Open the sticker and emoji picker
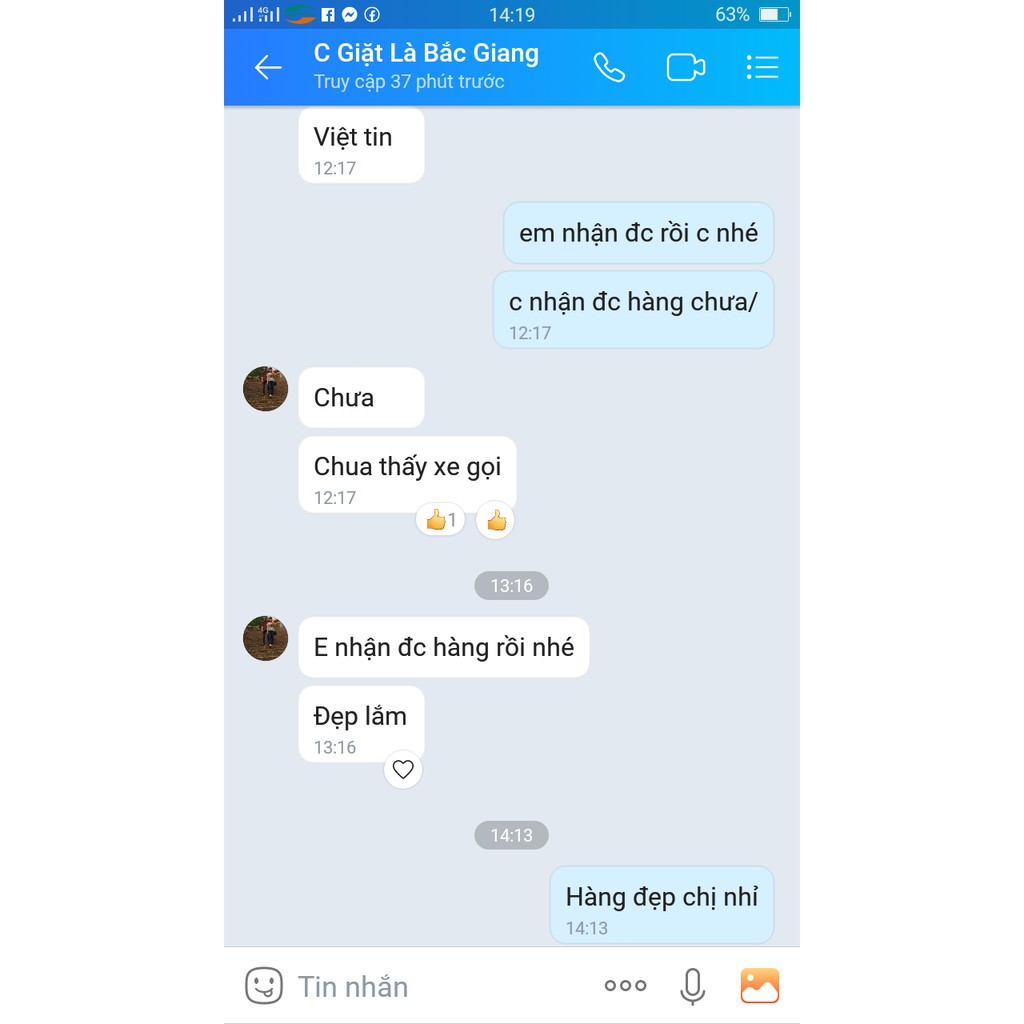The image size is (1024, 1024). [264, 986]
